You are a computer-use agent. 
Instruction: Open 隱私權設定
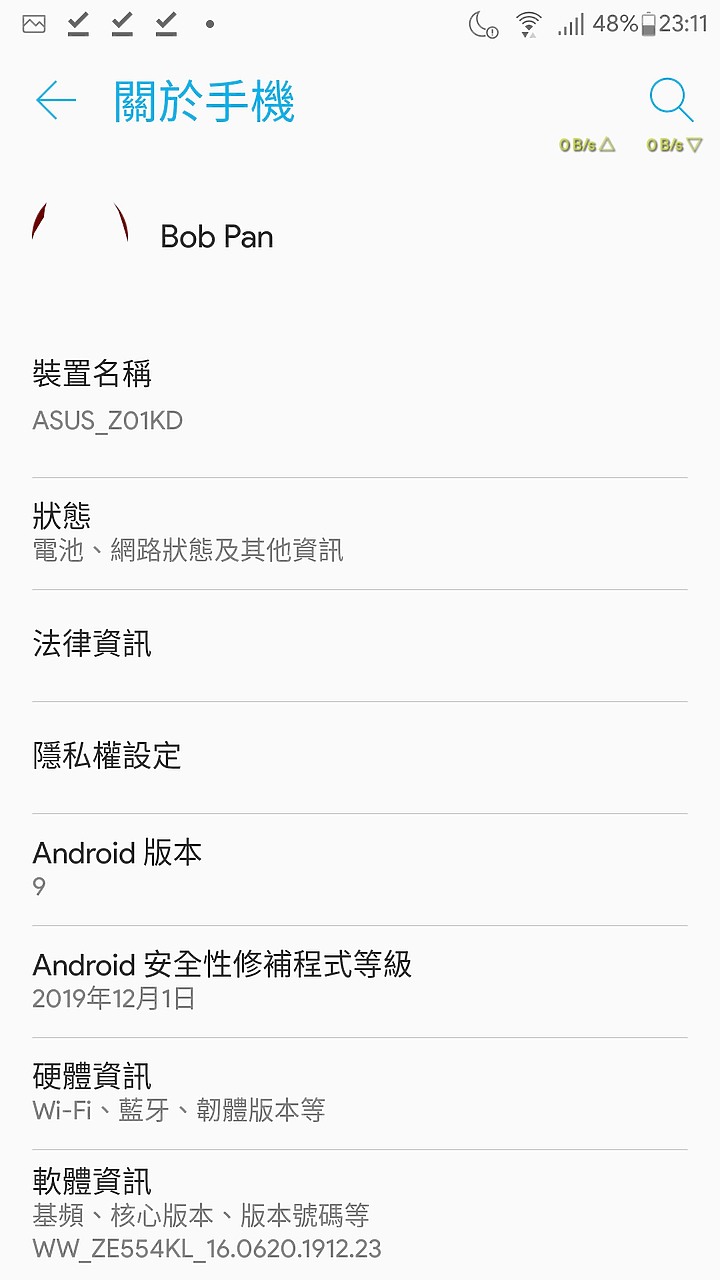360,757
